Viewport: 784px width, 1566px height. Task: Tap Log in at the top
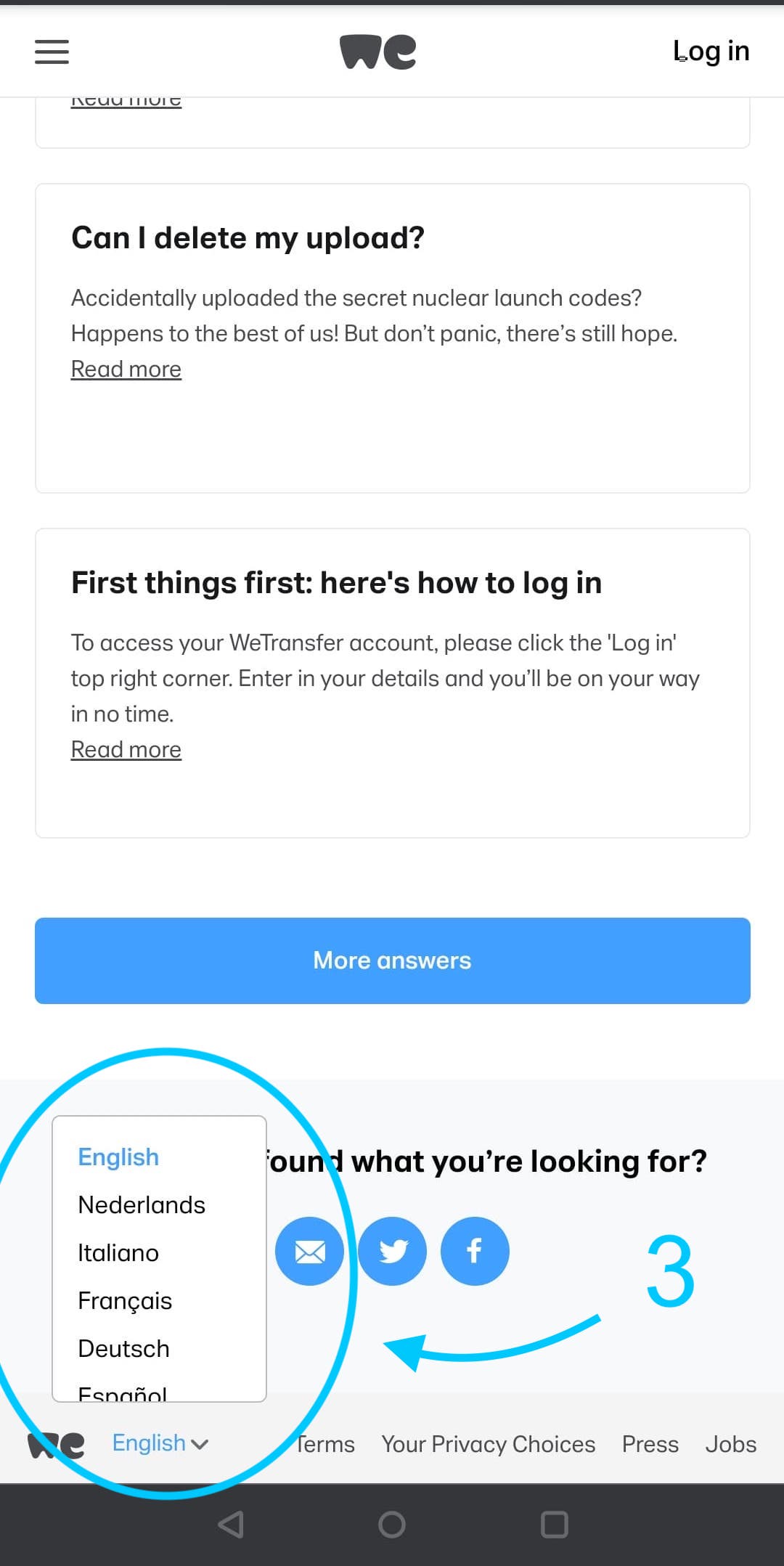click(711, 52)
